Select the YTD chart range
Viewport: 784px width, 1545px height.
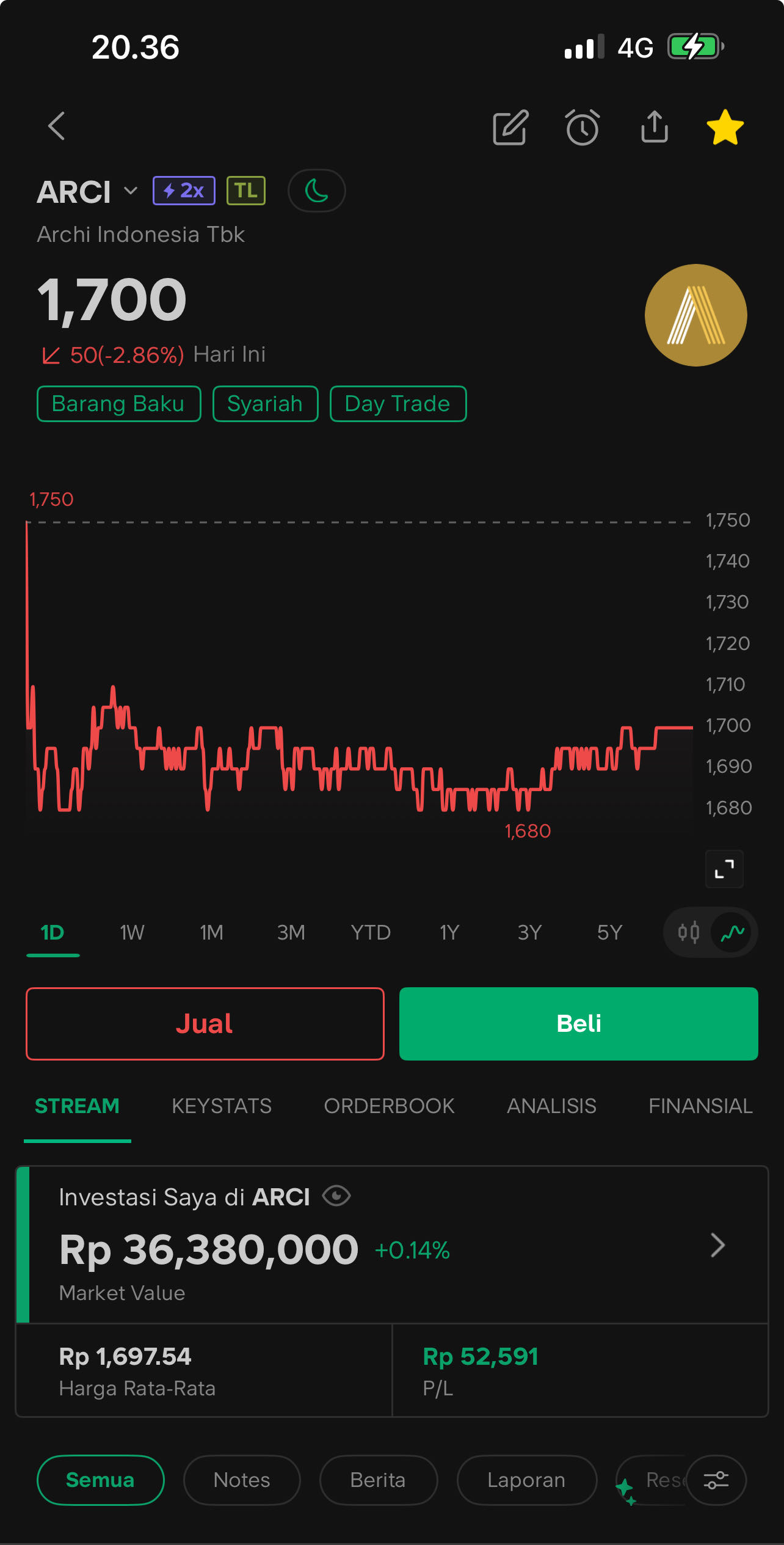(370, 932)
